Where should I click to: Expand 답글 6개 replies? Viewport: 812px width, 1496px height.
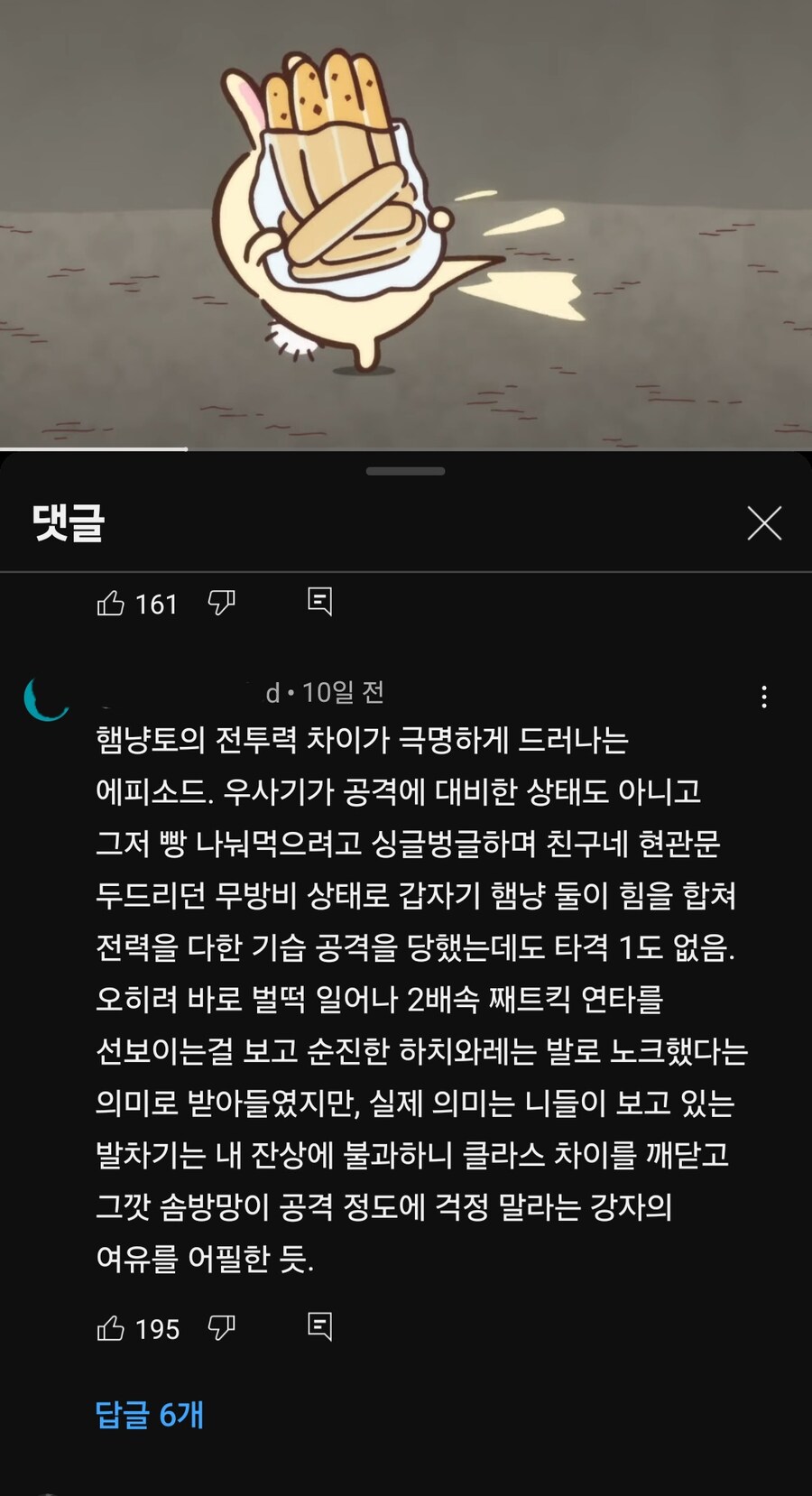150,1415
